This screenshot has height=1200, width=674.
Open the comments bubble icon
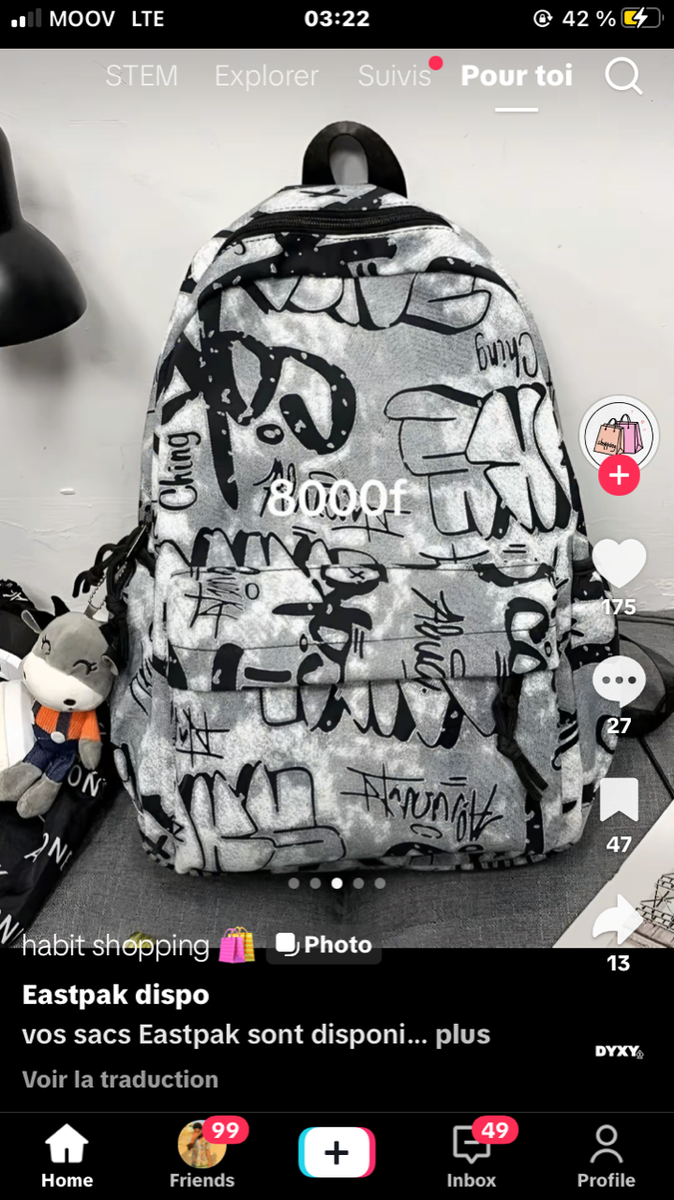[x=619, y=683]
